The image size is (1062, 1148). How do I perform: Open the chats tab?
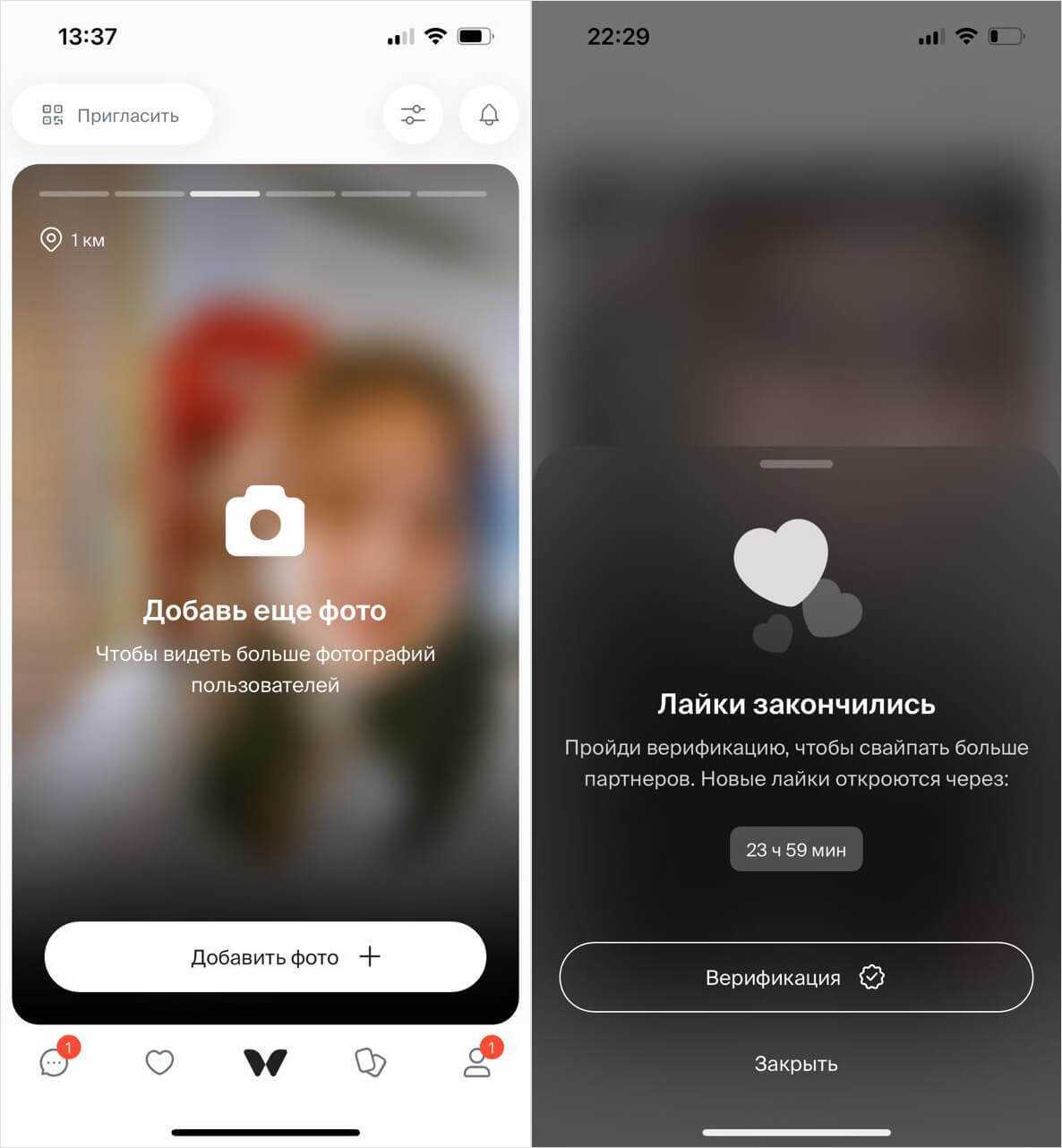click(x=55, y=1063)
